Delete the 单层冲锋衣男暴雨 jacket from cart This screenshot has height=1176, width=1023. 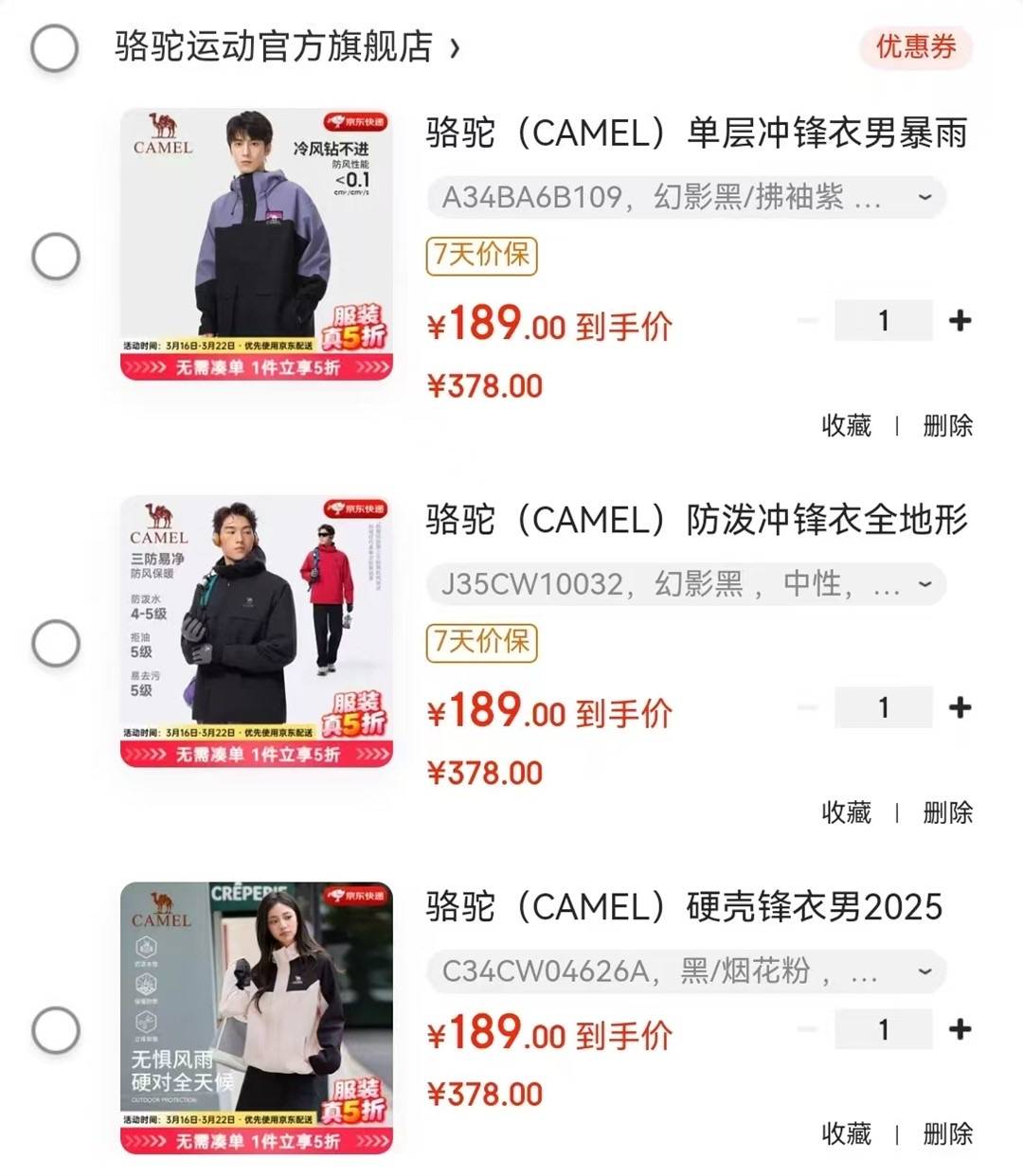click(947, 426)
